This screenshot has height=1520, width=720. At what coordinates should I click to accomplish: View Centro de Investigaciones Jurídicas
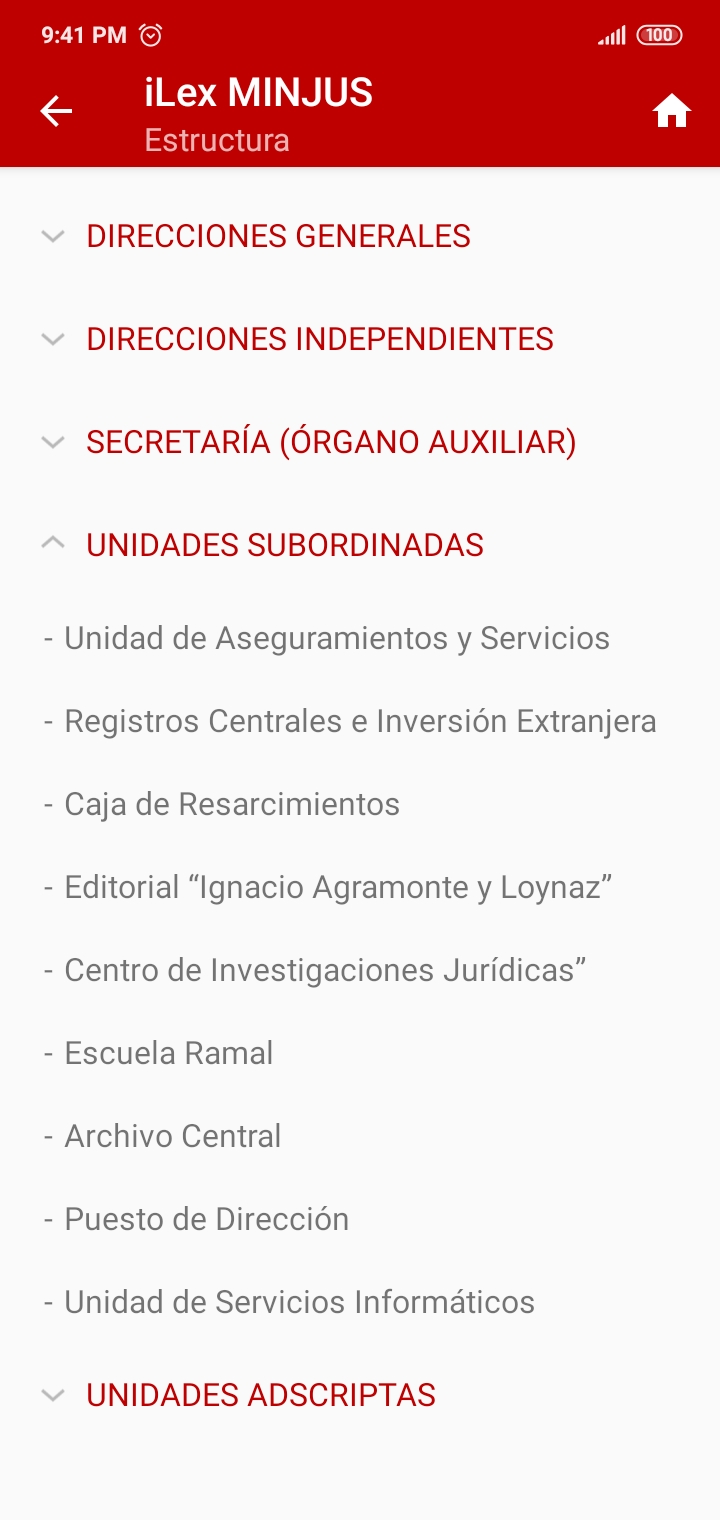pos(324,970)
